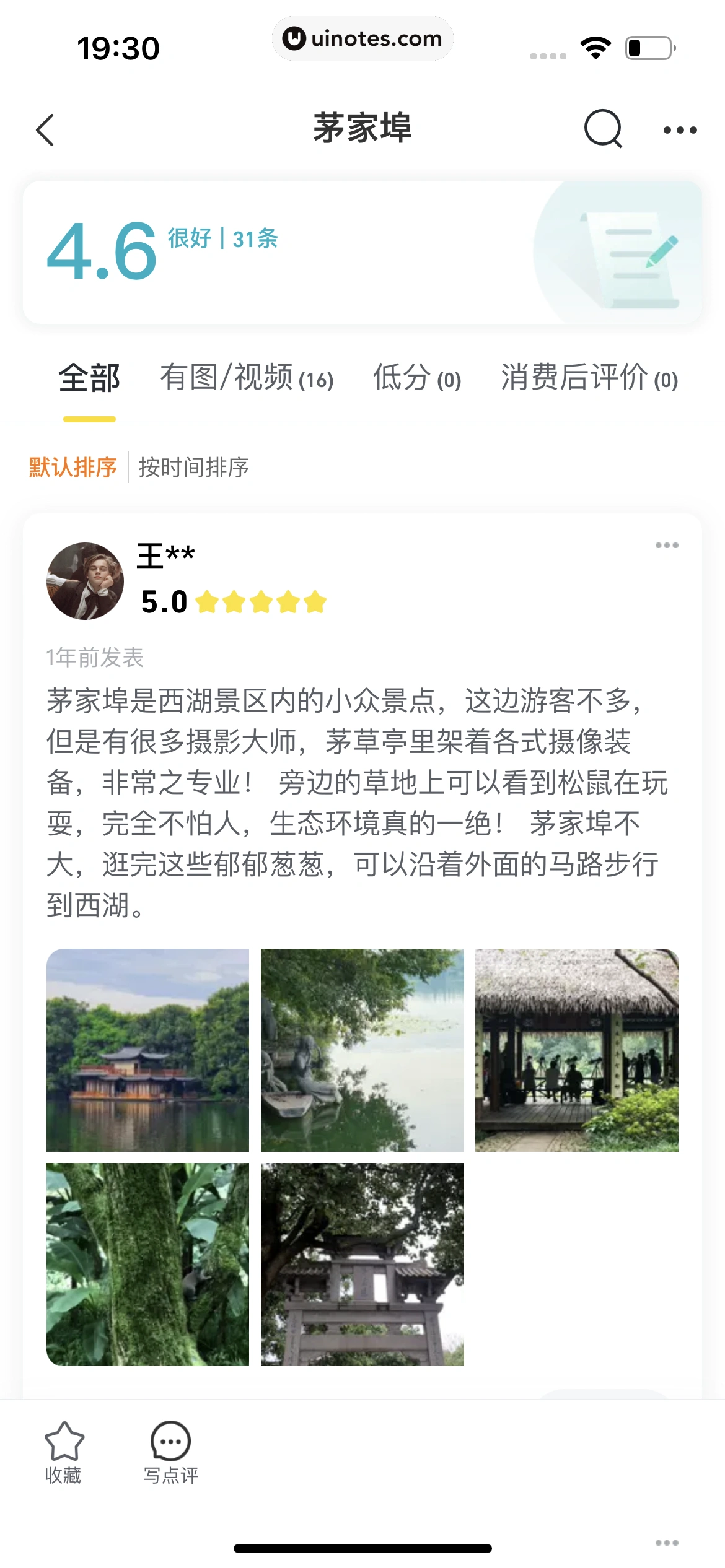Open 王** reviewer profile avatar
Viewport: 725px width, 1568px height.
pos(85,581)
